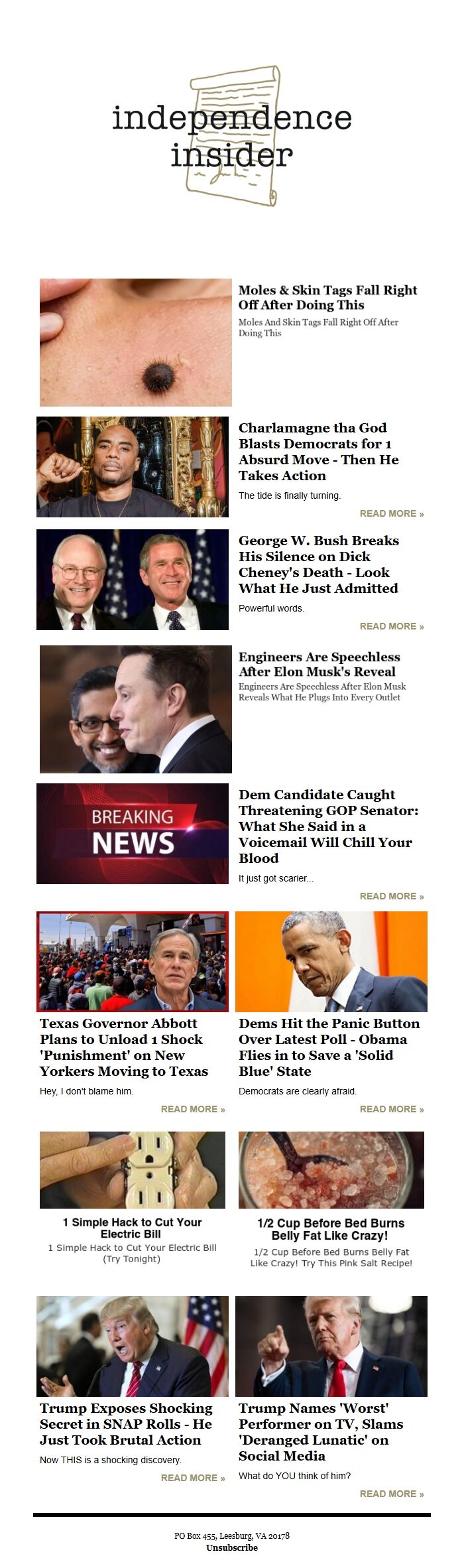Image resolution: width=464 pixels, height=1568 pixels.
Task: Open George W. Bush Breaks His Silence headline
Action: (318, 564)
